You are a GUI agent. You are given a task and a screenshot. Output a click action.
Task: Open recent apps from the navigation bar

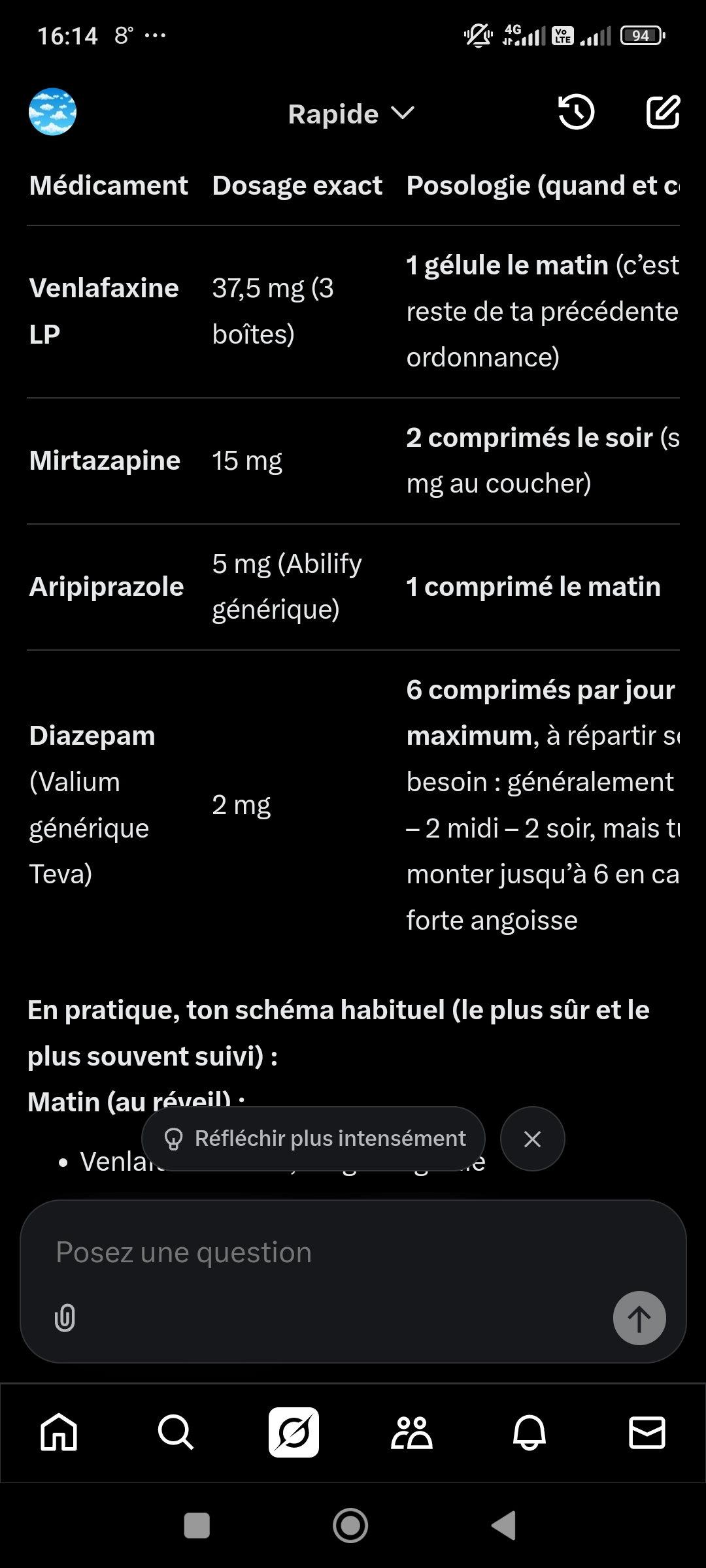197,1526
